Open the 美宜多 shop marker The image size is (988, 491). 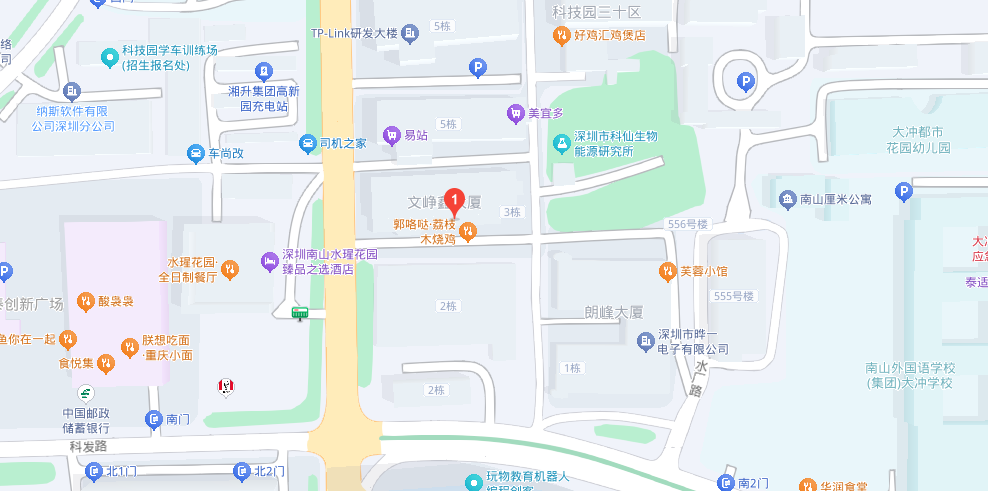click(515, 113)
